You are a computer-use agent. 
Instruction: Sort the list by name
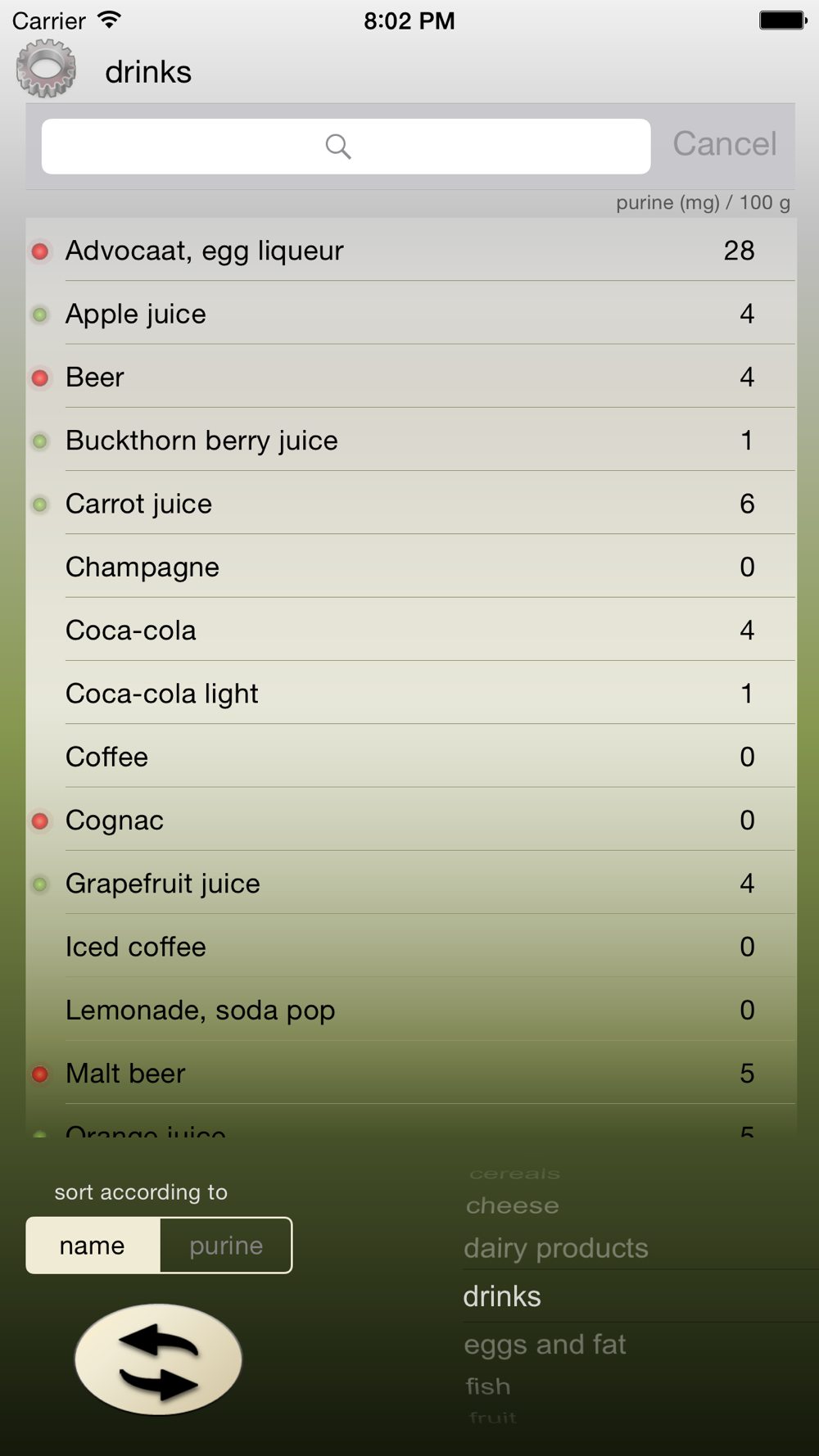(93, 1245)
